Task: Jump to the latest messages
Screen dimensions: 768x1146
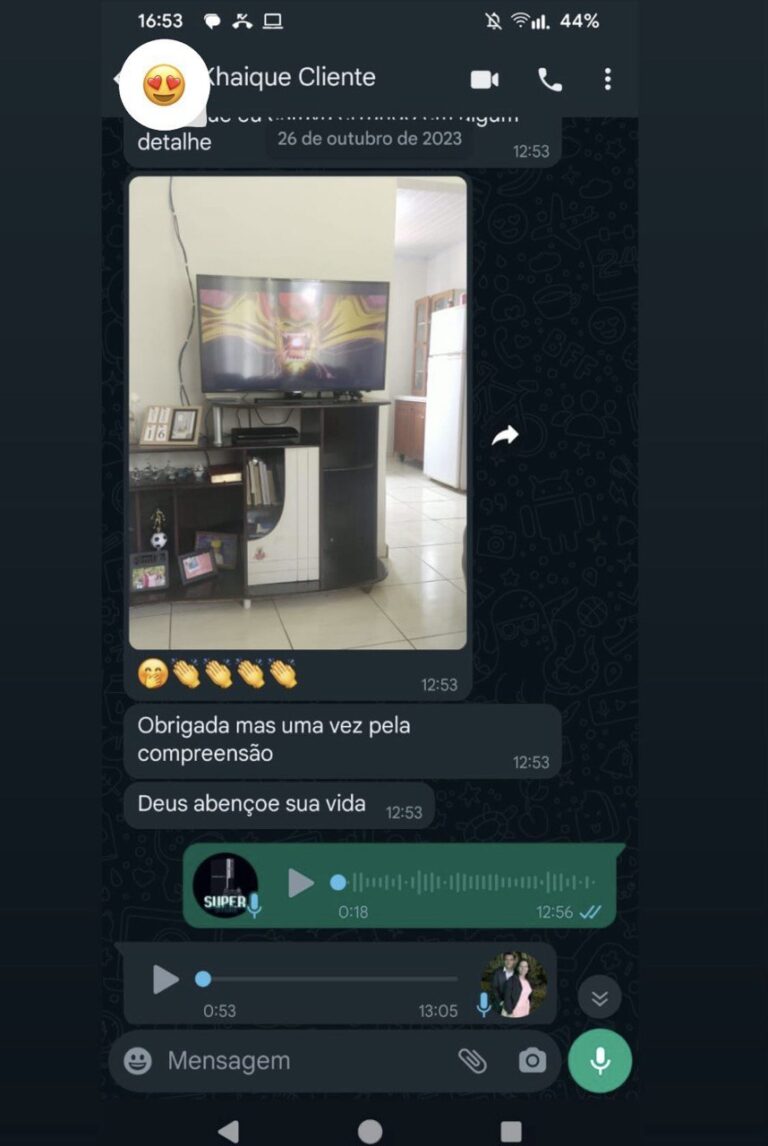Action: point(599,997)
